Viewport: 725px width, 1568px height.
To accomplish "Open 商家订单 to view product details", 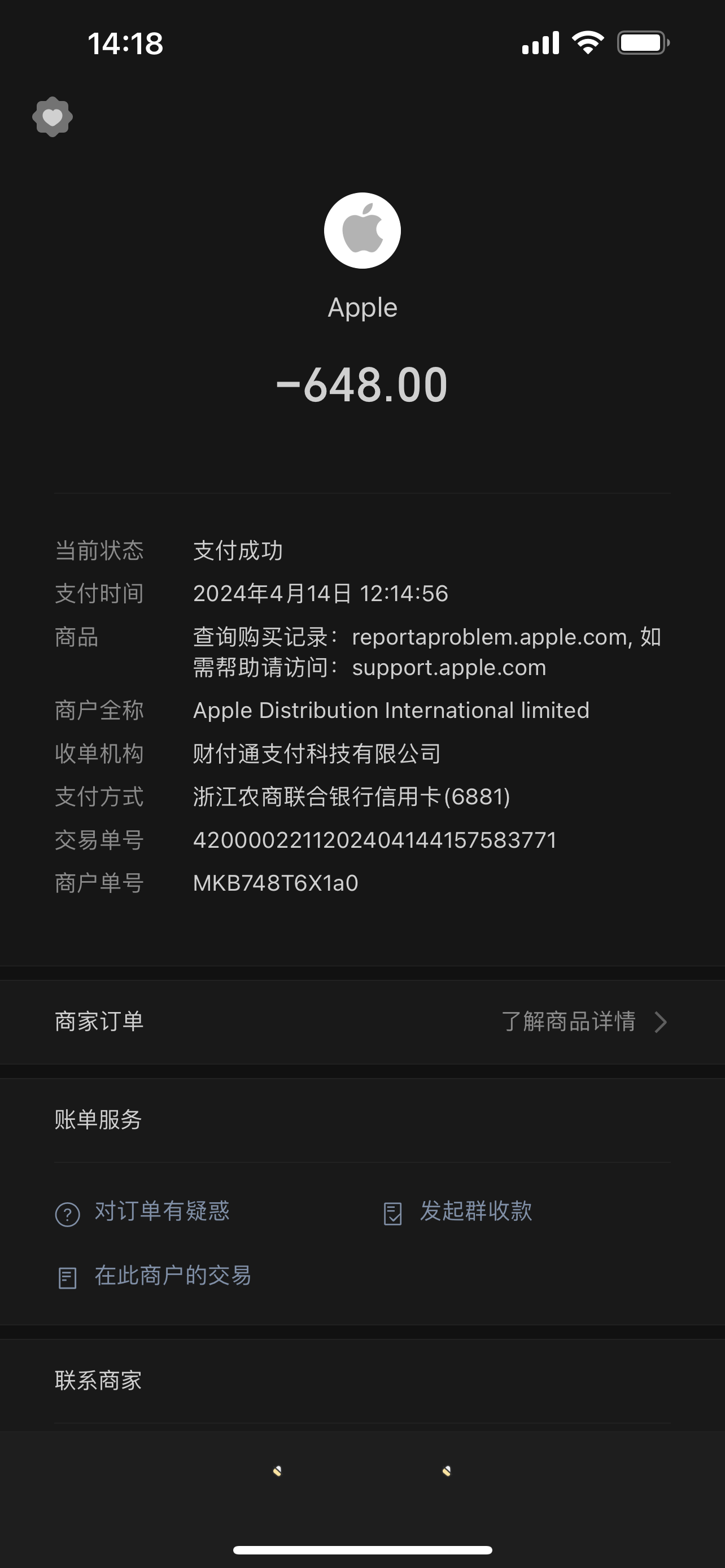I will click(362, 1022).
